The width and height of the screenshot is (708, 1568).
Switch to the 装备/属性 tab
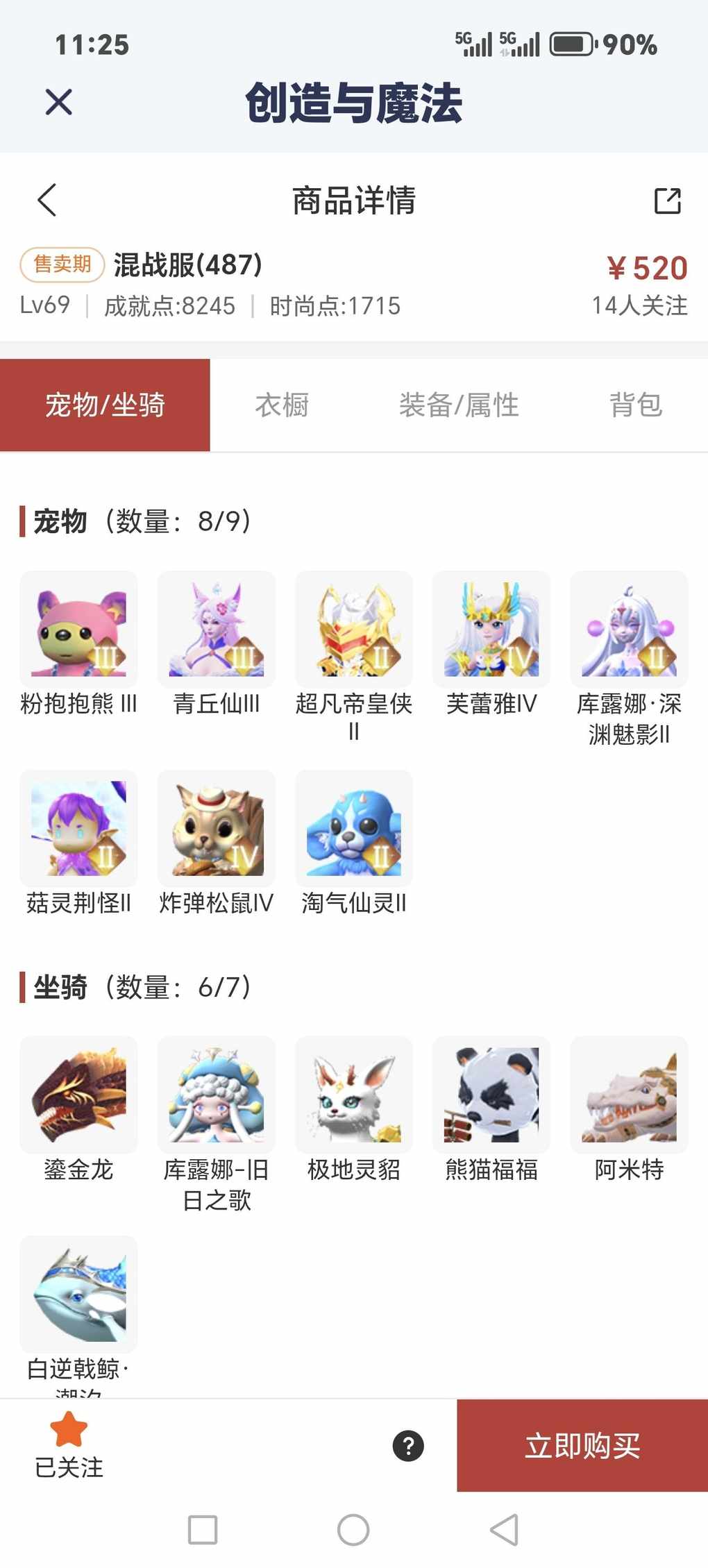click(458, 405)
